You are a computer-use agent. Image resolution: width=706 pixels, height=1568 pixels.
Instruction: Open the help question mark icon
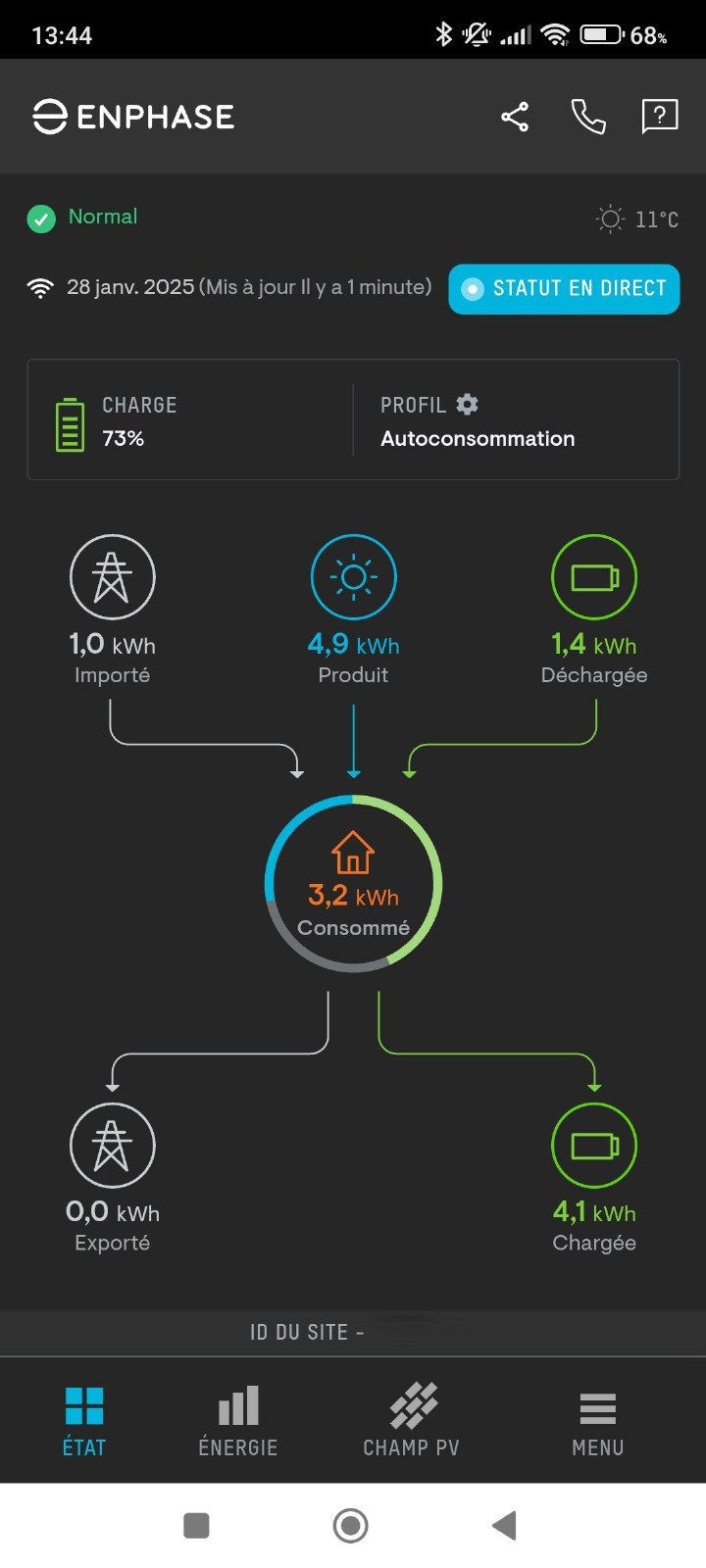(660, 117)
